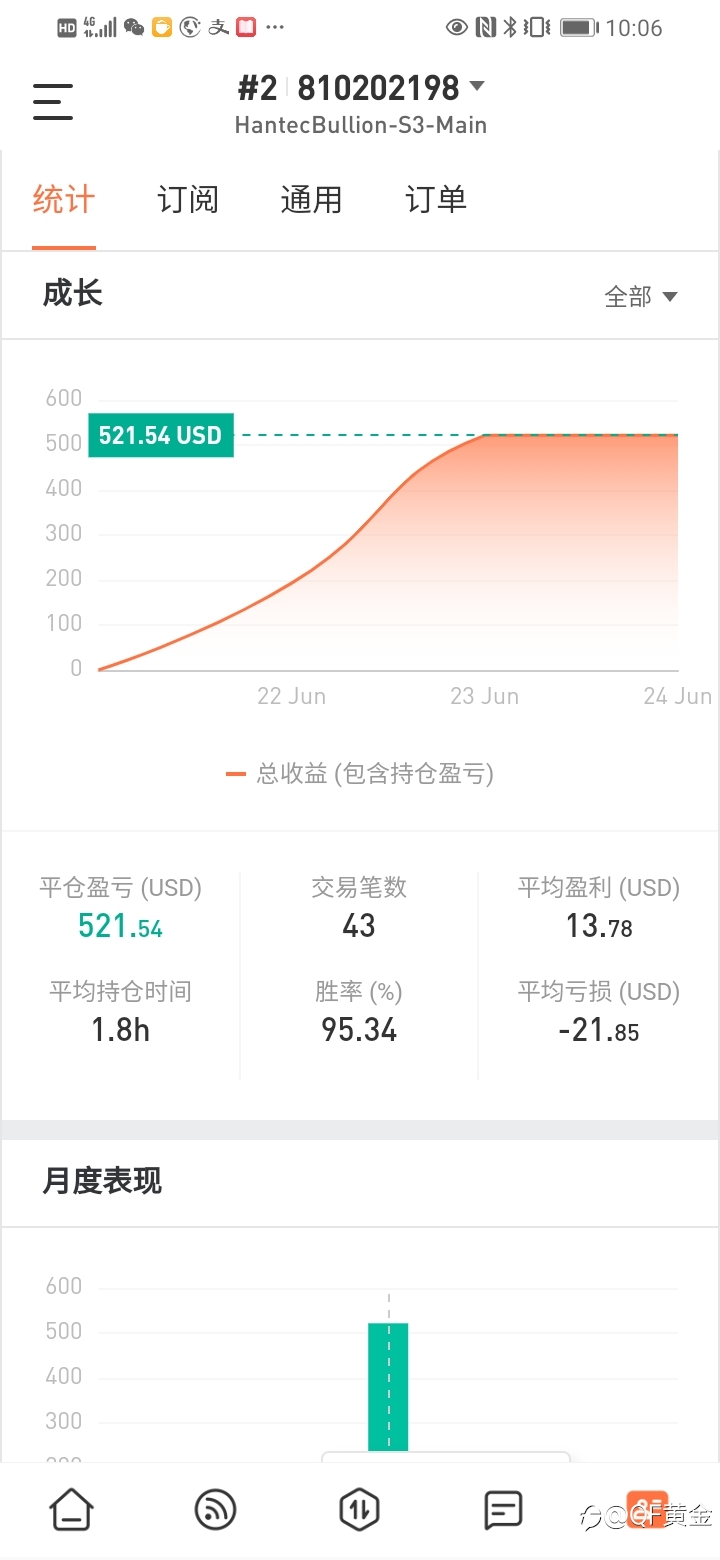This screenshot has width=720, height=1560.
Task: Open the trade tab with up-down arrows
Action: [359, 1509]
